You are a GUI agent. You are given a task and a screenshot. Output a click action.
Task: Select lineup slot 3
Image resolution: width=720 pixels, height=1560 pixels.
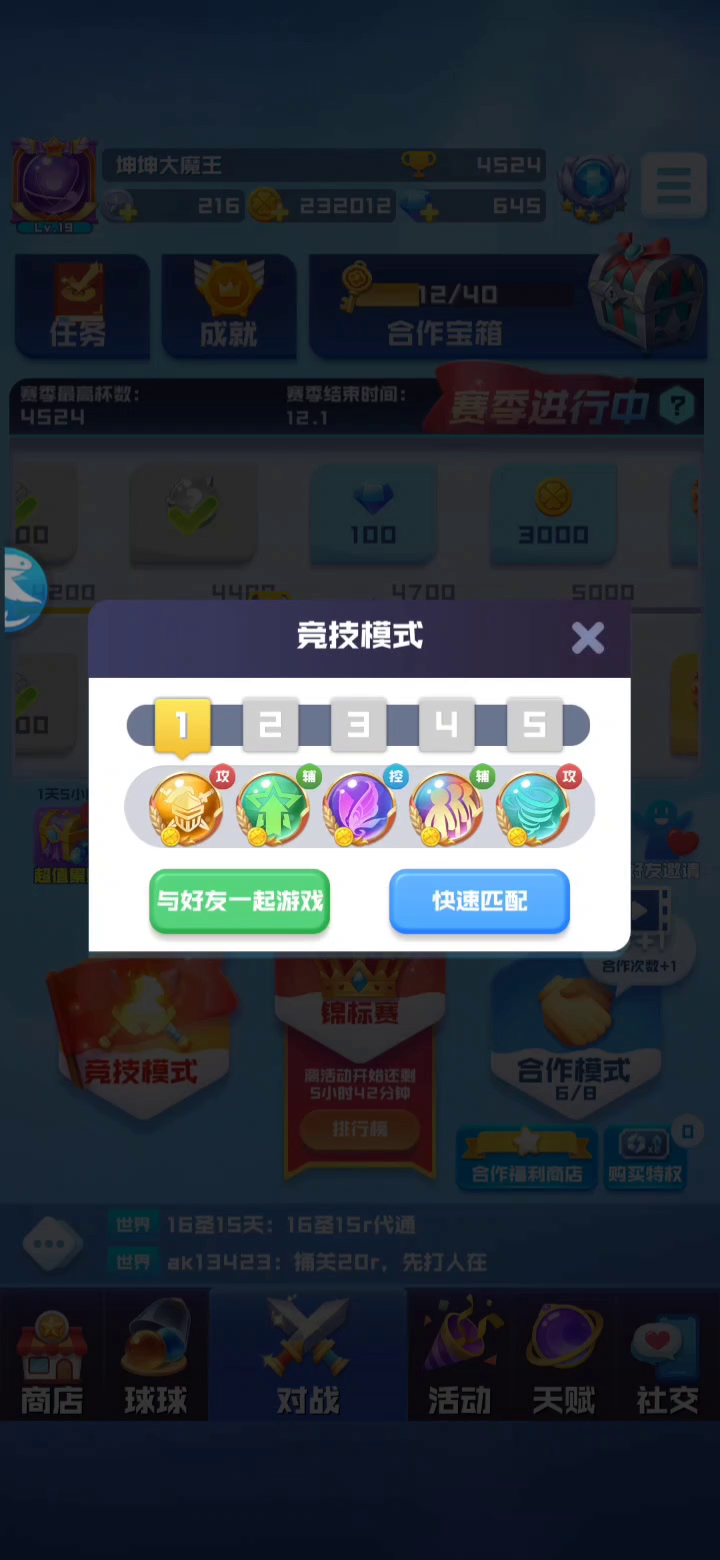(358, 725)
